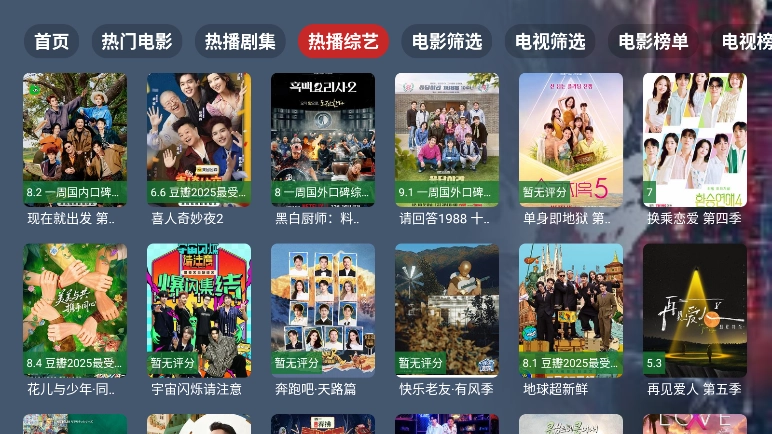Switch to the 首页 tab

coord(51,42)
